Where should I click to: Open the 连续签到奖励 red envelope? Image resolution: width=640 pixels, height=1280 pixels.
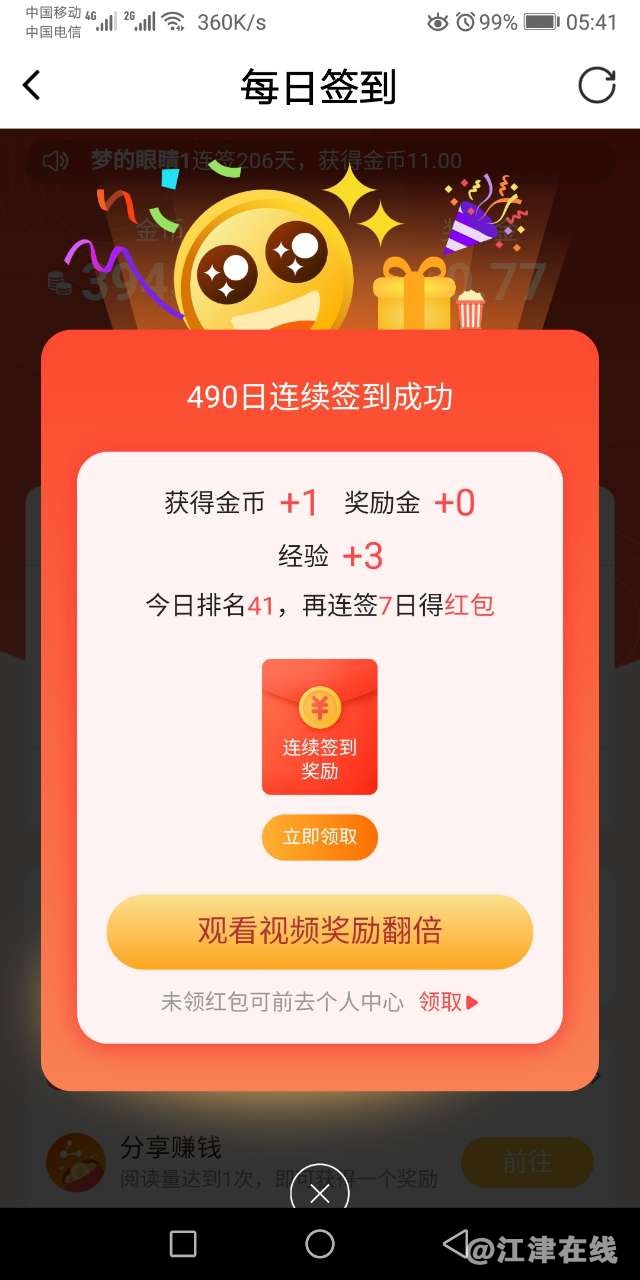(x=320, y=727)
